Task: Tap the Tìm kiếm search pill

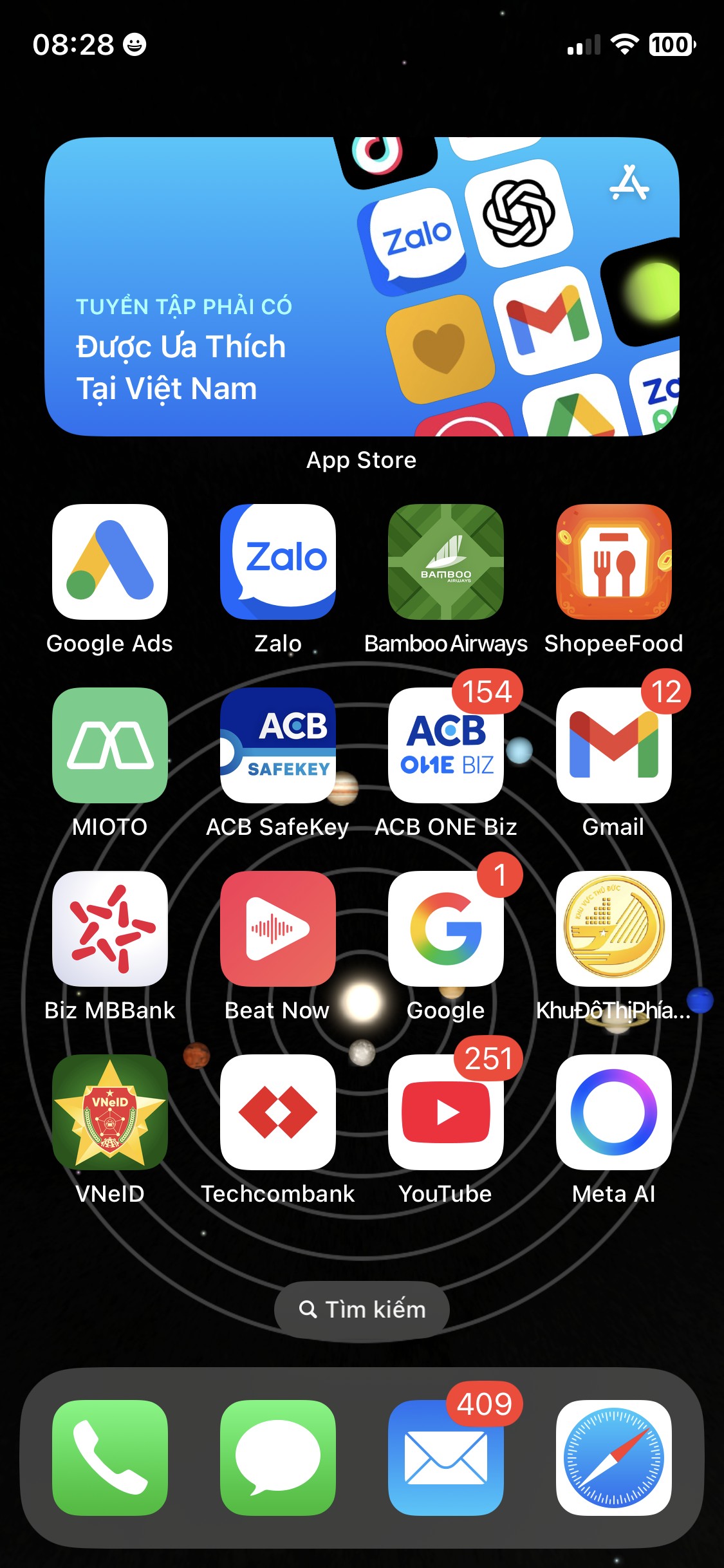Action: (x=362, y=1309)
